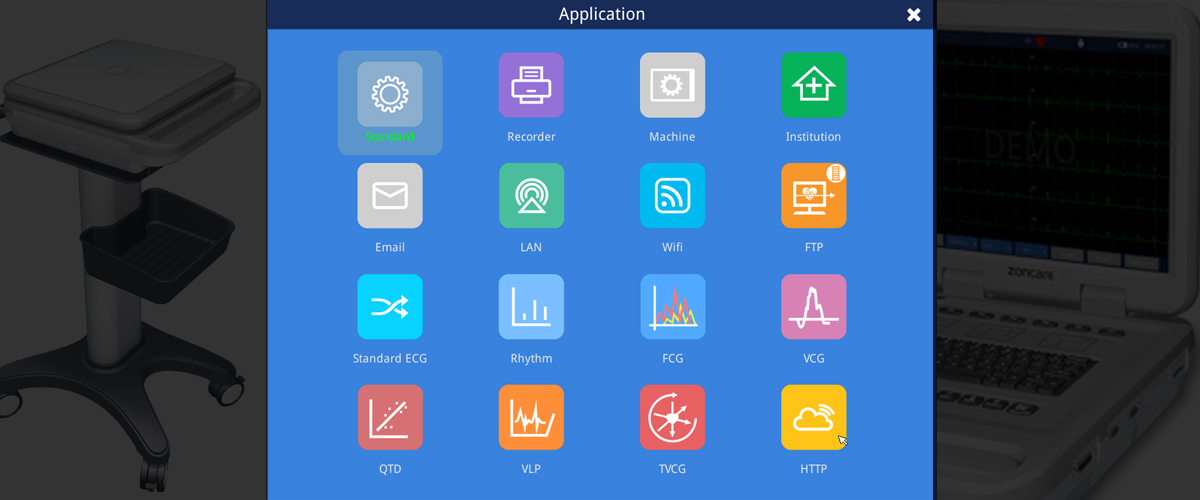Open Machine settings
The height and width of the screenshot is (500, 1200).
click(672, 86)
